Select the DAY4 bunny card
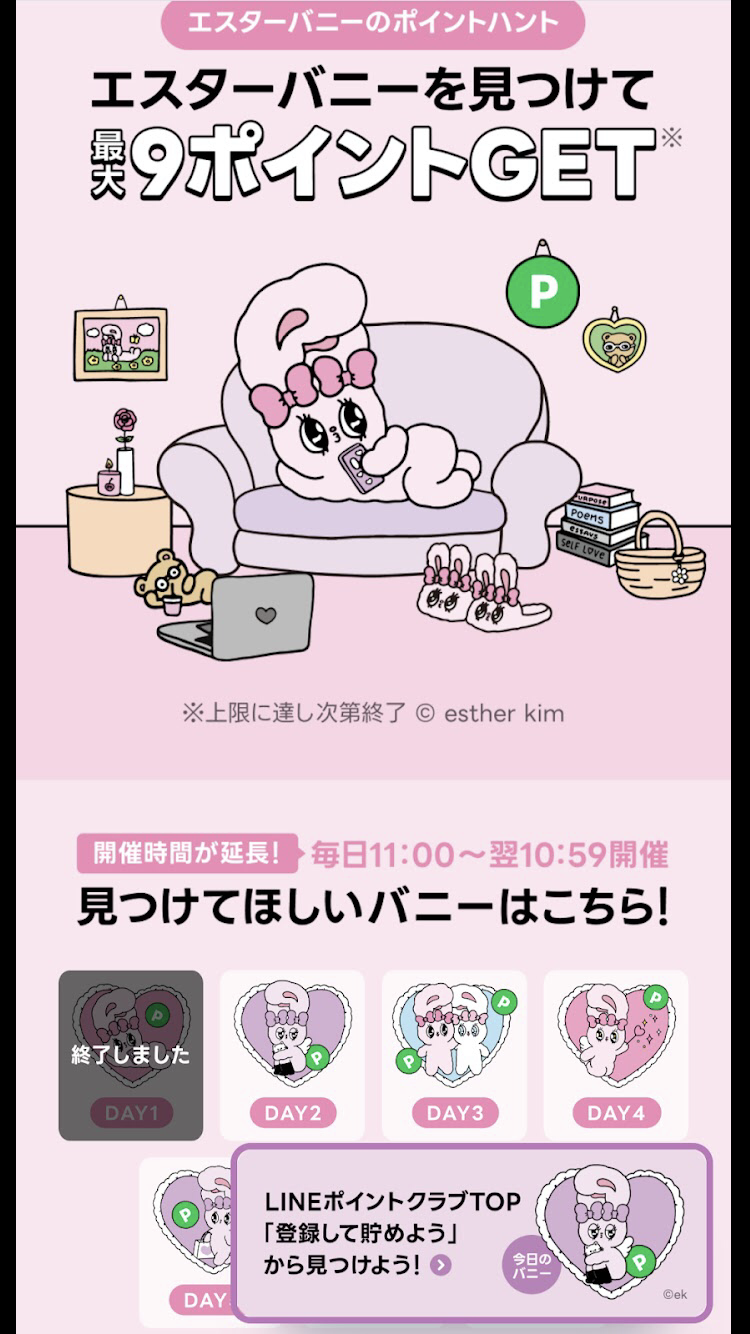 click(616, 1054)
